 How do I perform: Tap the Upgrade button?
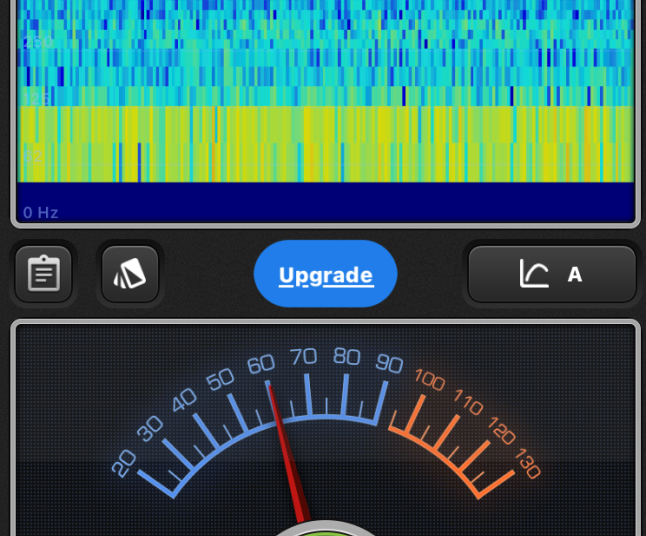pyautogui.click(x=325, y=274)
